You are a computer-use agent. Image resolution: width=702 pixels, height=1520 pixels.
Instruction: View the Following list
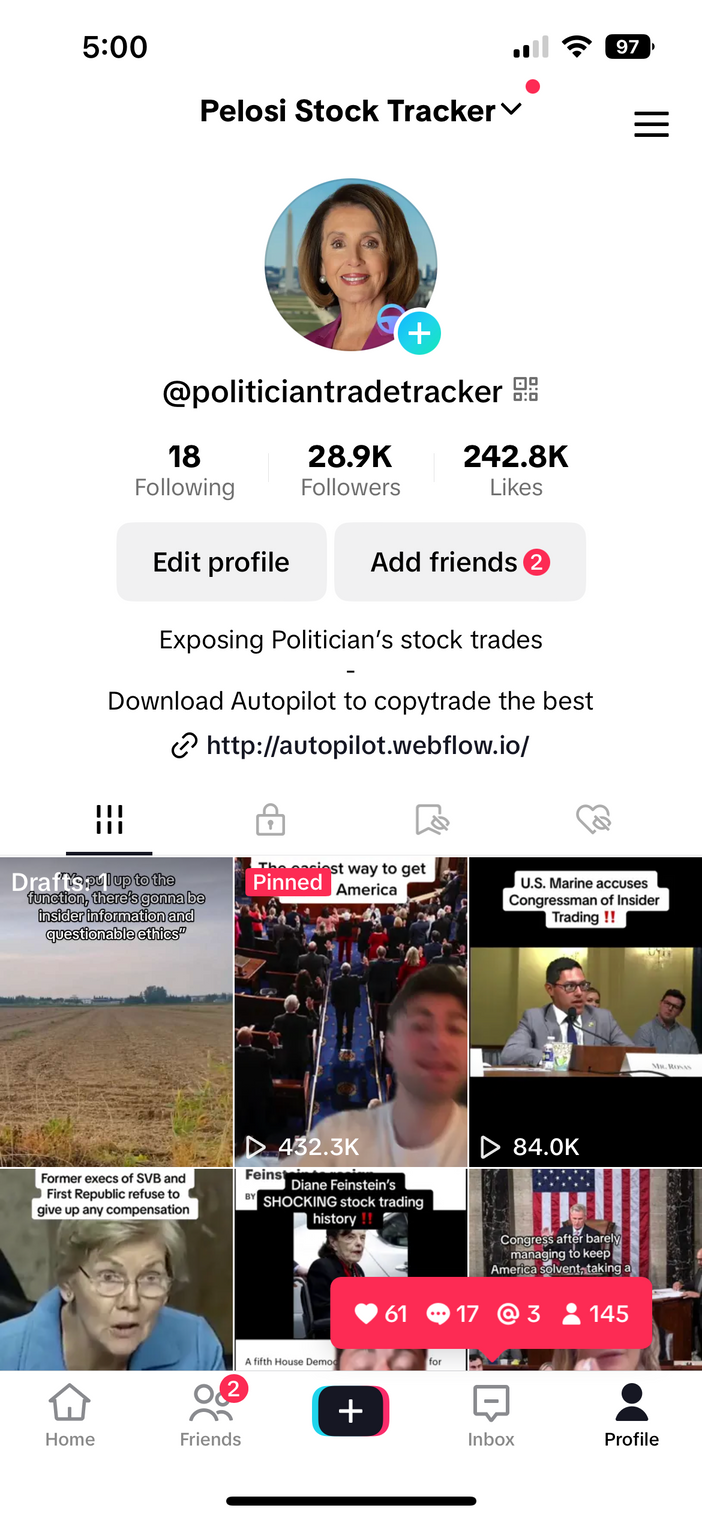pyautogui.click(x=184, y=470)
